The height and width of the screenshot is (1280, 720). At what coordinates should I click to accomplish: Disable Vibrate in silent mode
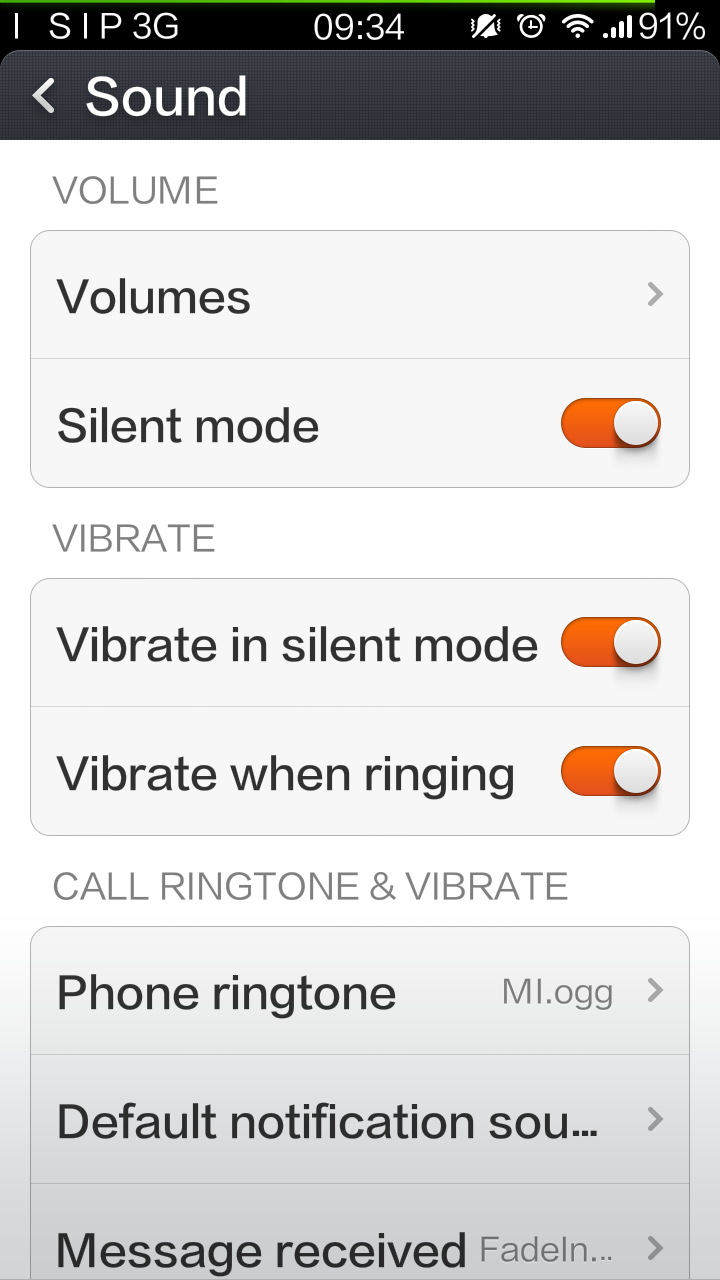click(x=611, y=642)
